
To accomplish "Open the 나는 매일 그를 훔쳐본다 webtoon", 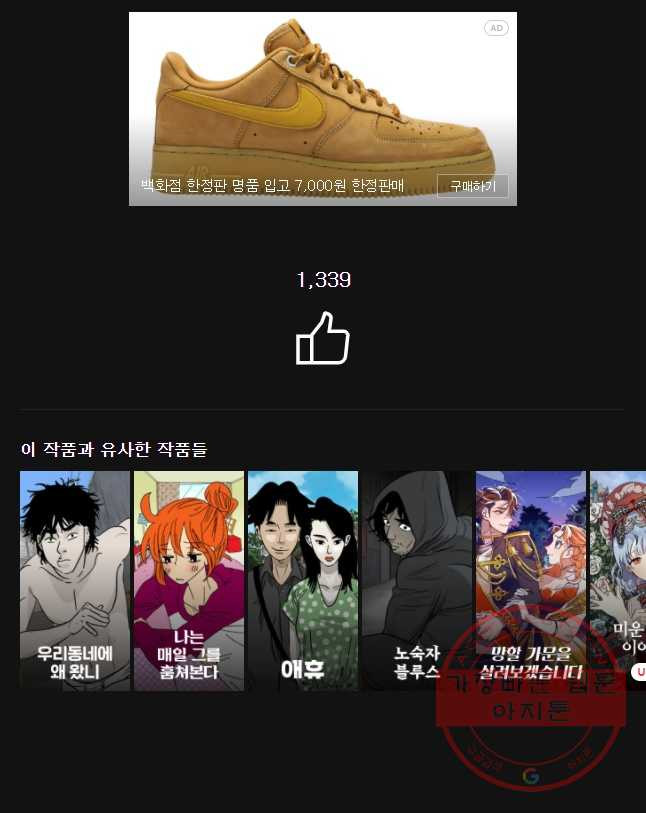I will 189,580.
